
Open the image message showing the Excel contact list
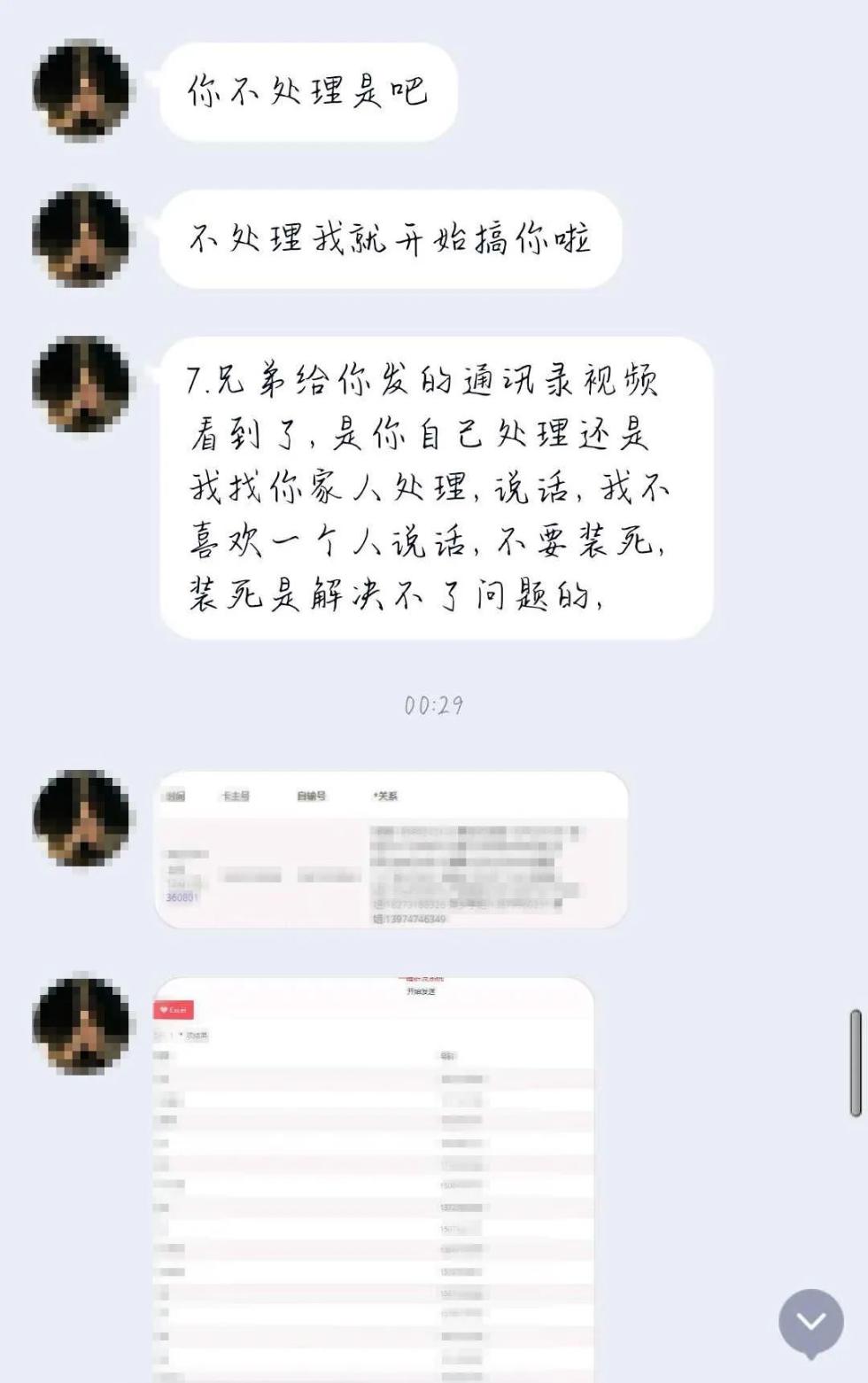tap(373, 1178)
